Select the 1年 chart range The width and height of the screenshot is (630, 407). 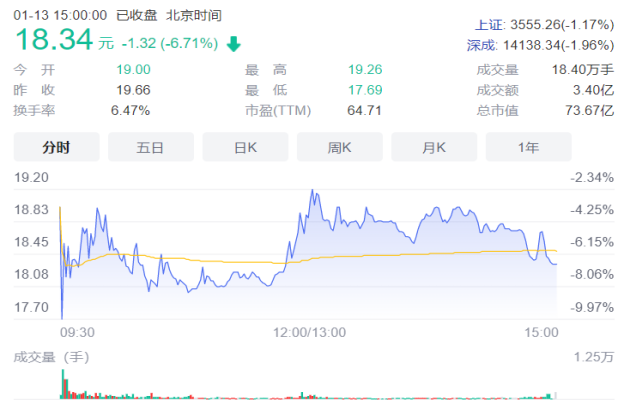click(528, 147)
